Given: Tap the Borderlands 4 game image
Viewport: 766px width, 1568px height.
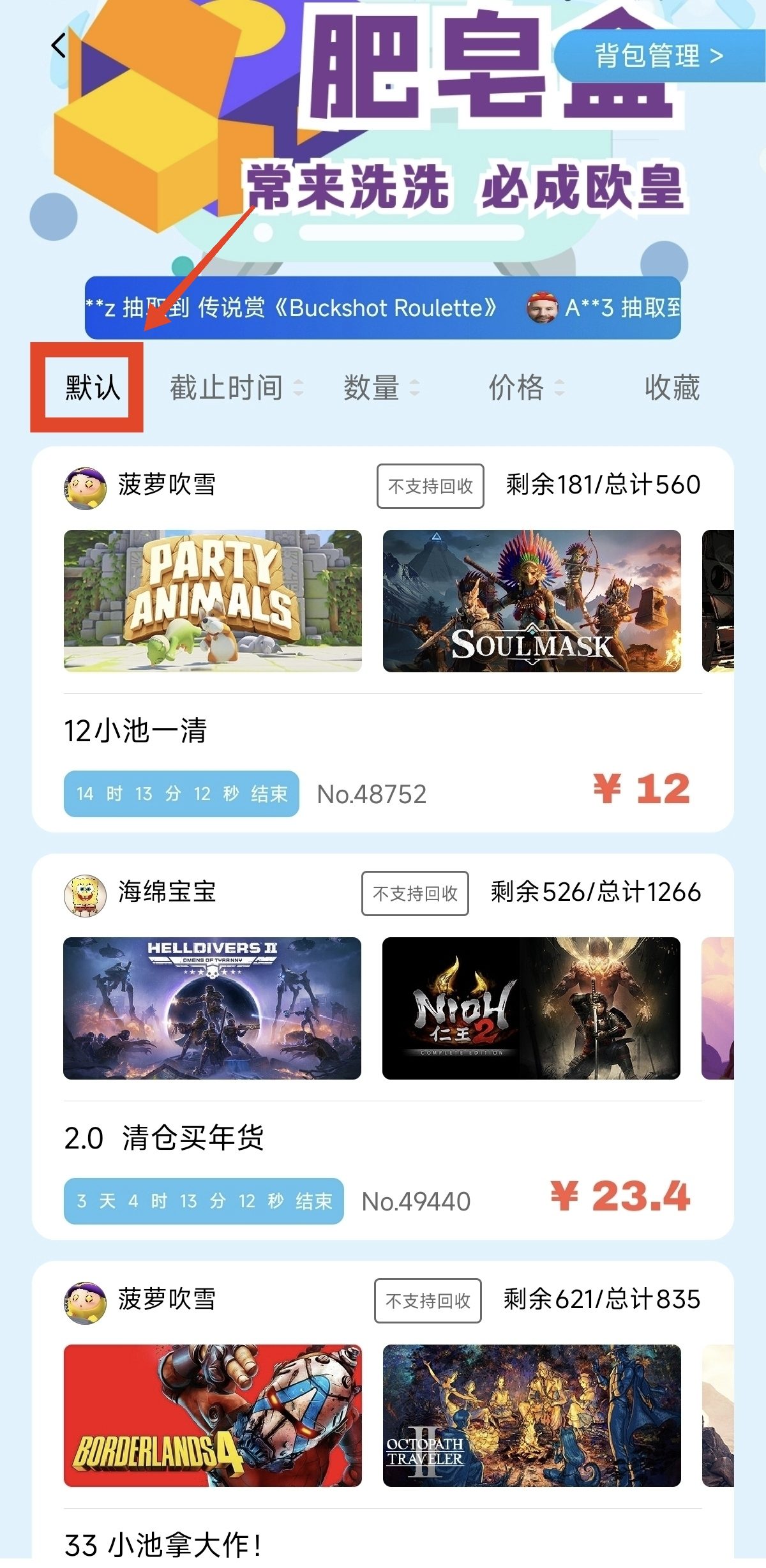Looking at the screenshot, I should (x=213, y=1415).
